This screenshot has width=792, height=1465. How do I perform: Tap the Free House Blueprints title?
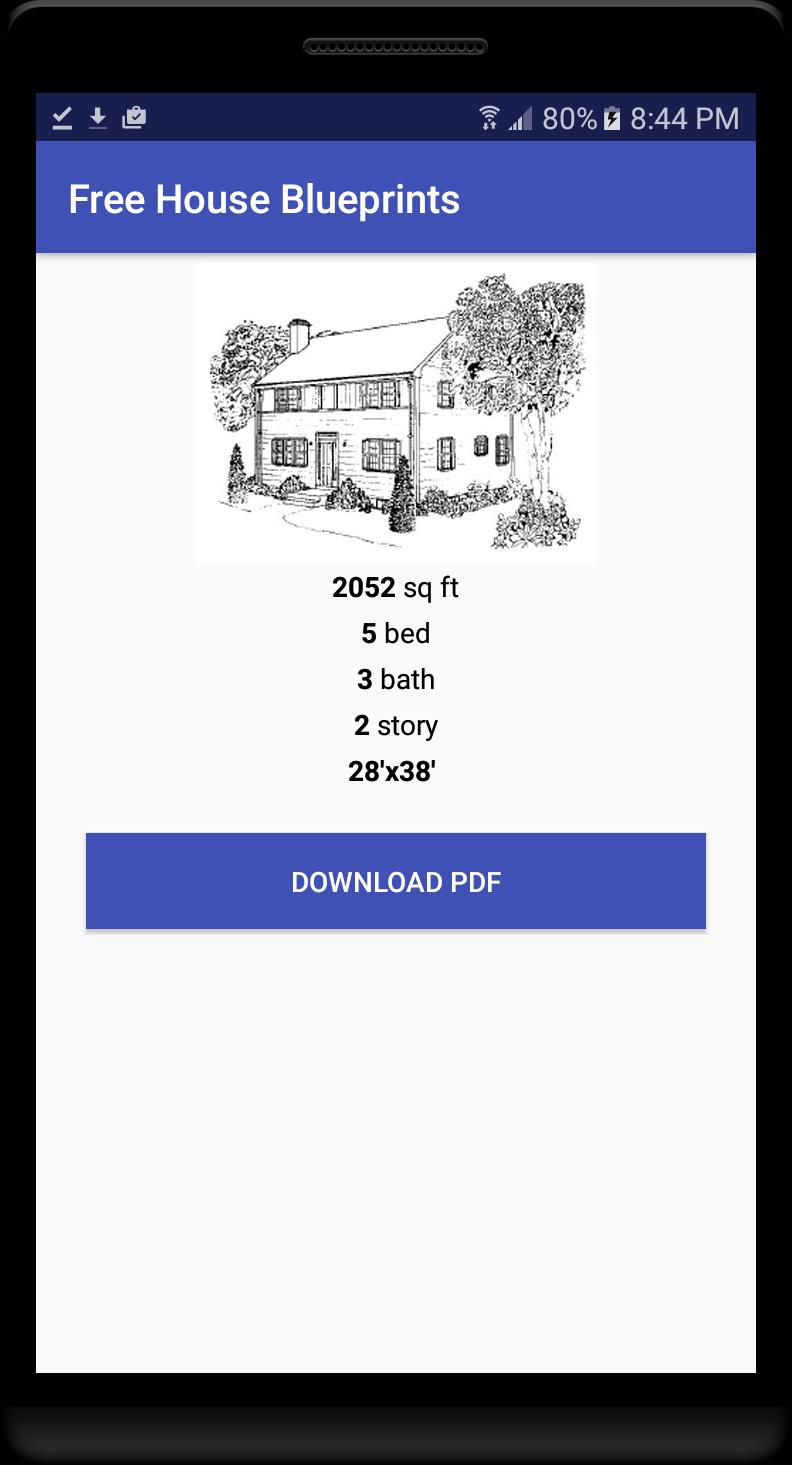point(264,198)
